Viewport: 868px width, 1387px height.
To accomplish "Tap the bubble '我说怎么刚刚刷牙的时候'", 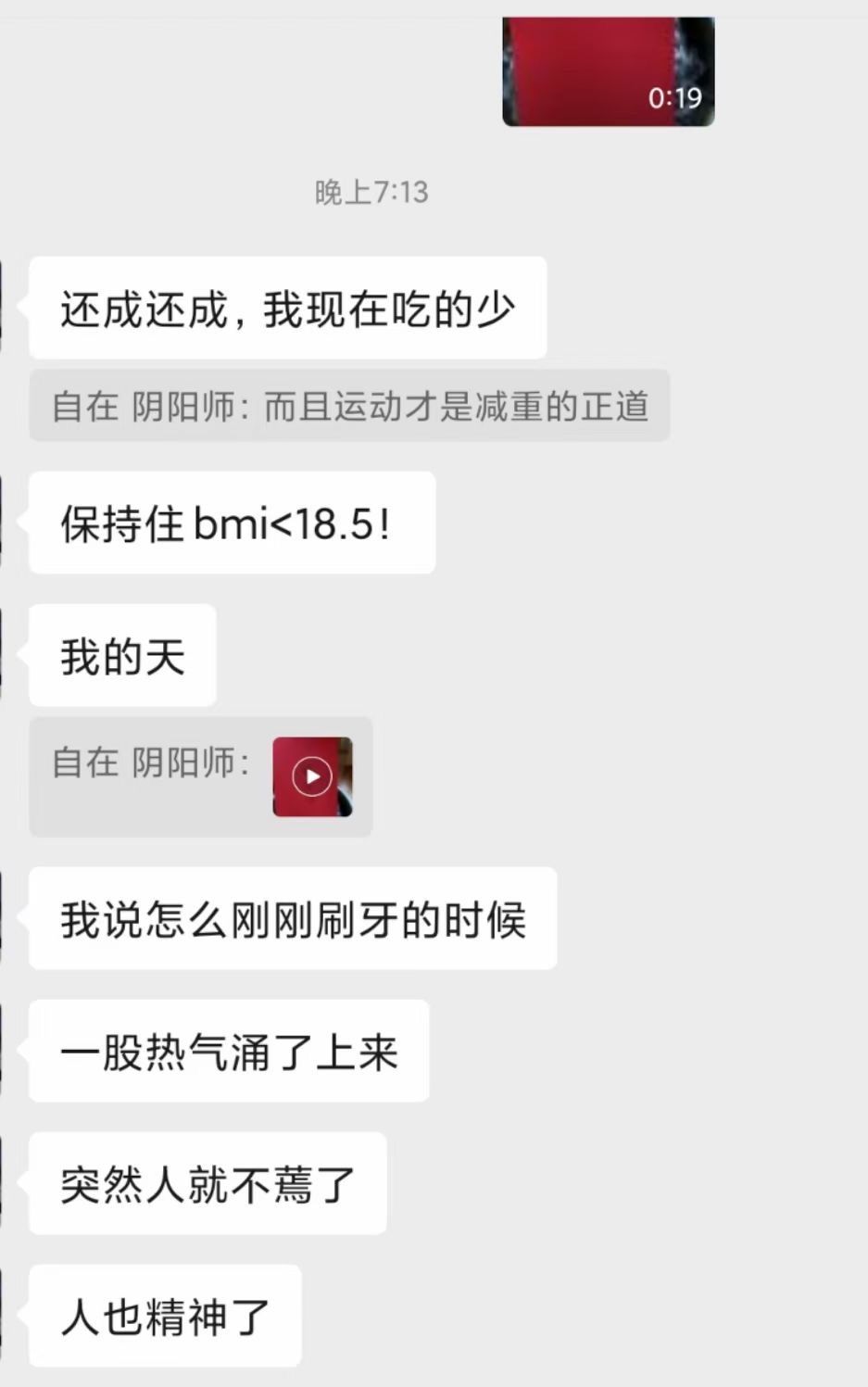I will coord(292,918).
